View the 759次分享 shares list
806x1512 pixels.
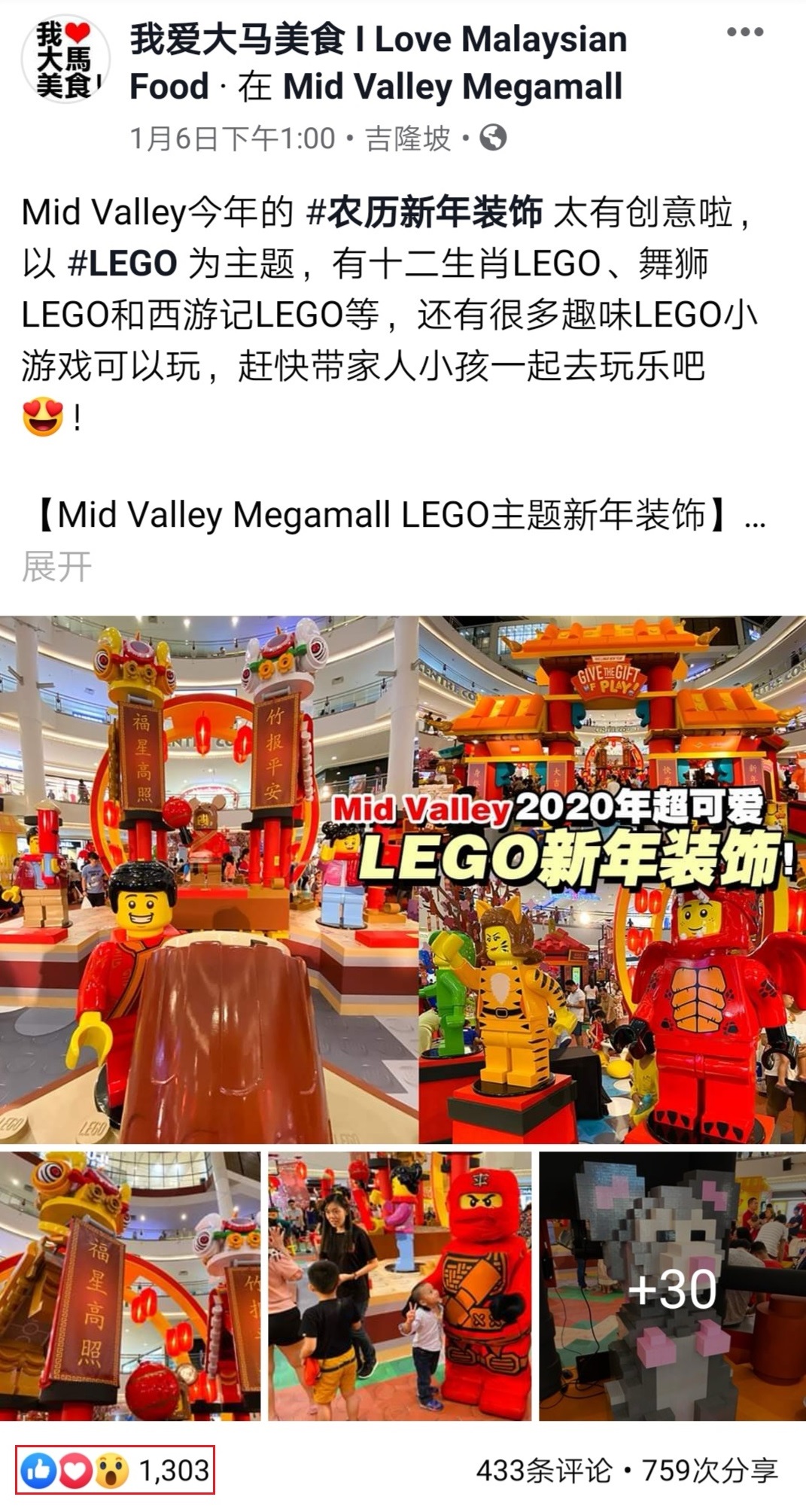709,1471
